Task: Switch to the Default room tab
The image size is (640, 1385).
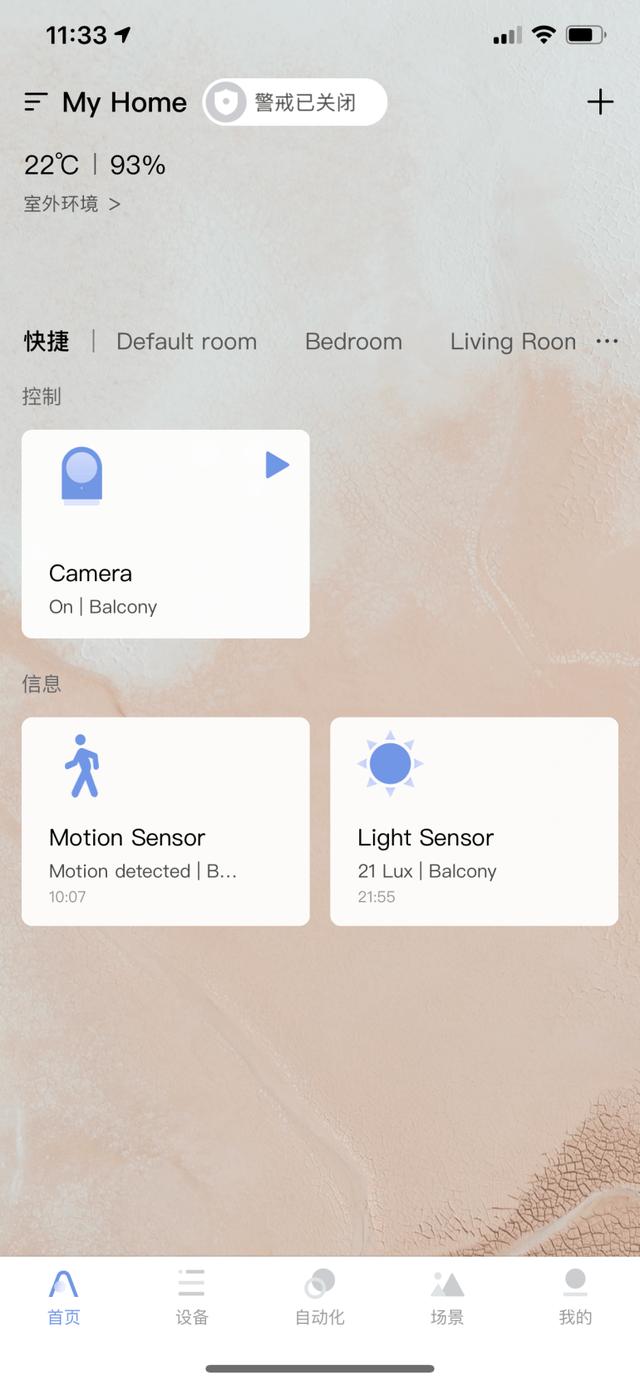Action: coord(186,342)
